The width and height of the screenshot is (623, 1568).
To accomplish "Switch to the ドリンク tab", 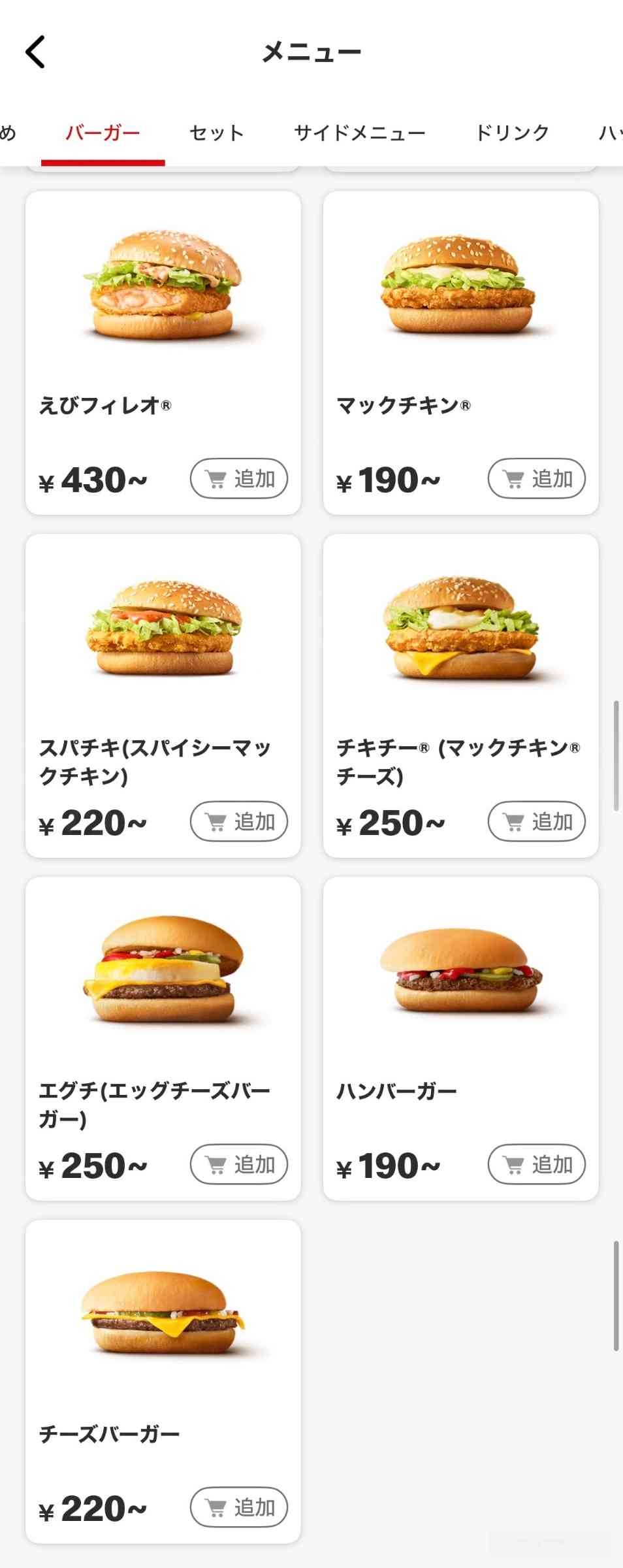I will click(x=512, y=133).
